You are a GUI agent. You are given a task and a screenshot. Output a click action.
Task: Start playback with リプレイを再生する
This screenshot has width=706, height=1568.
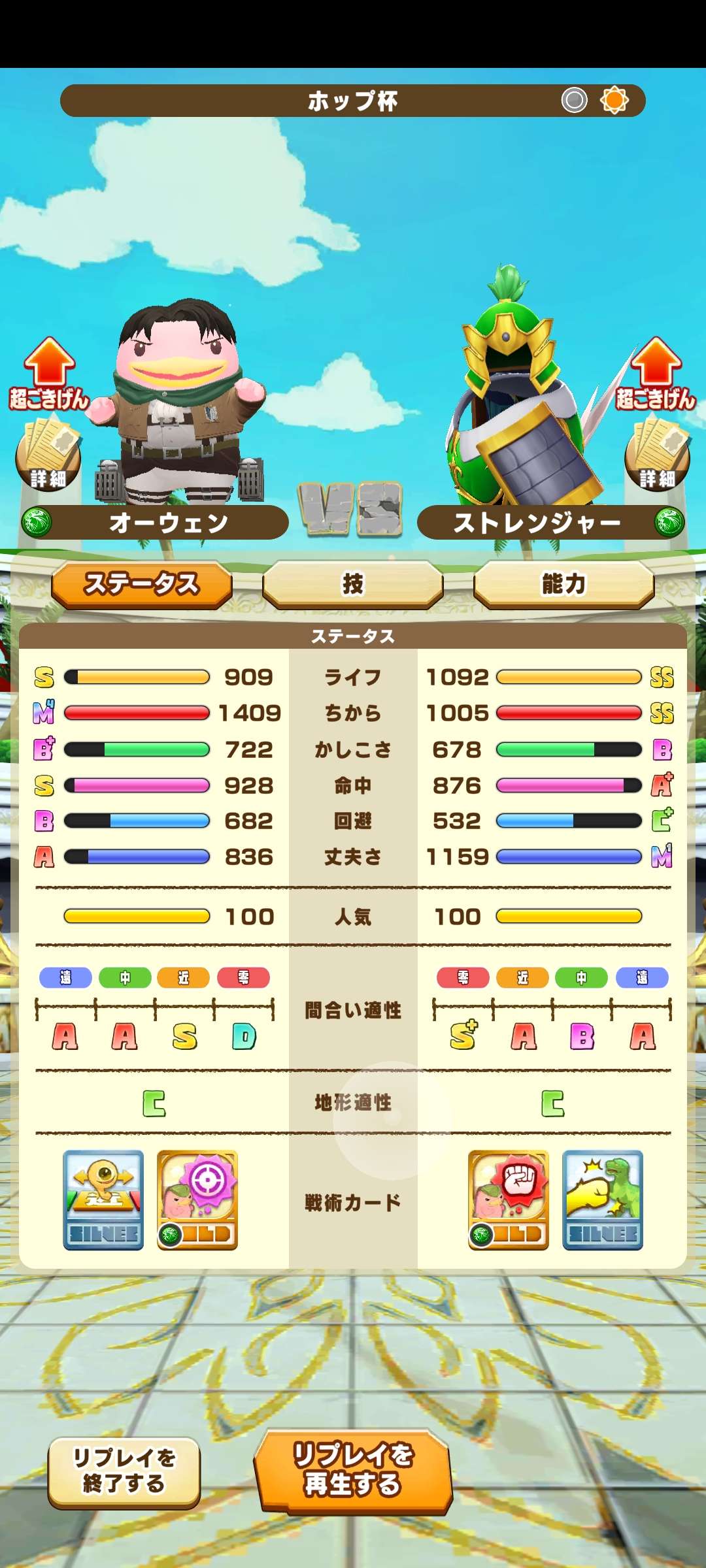point(353,1470)
